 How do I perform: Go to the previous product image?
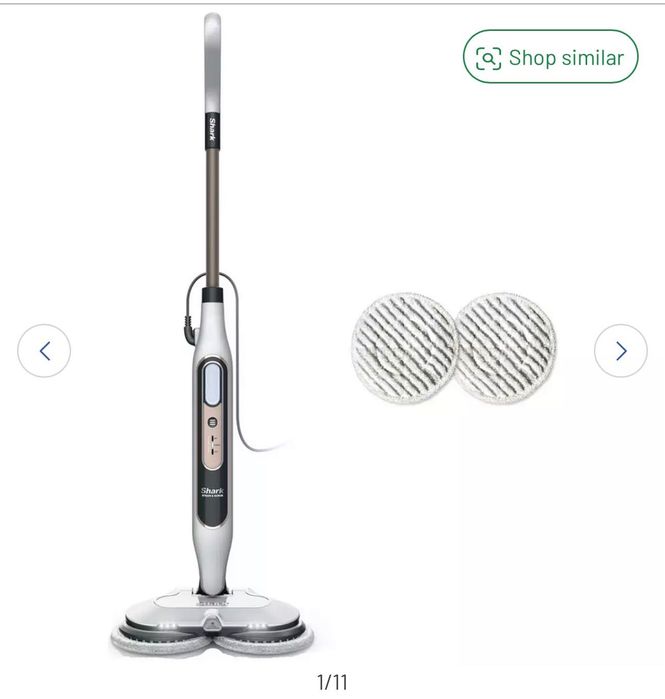click(44, 351)
